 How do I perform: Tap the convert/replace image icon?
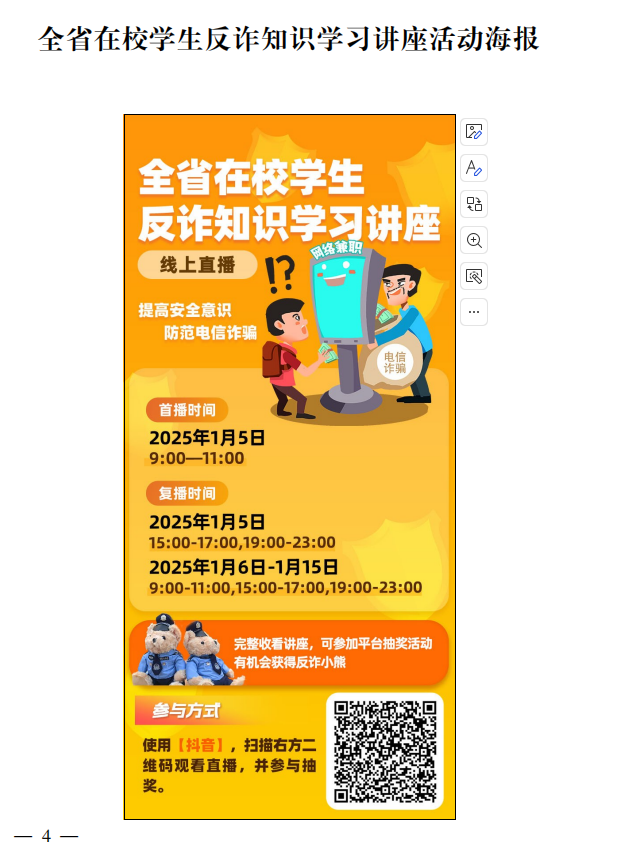474,204
